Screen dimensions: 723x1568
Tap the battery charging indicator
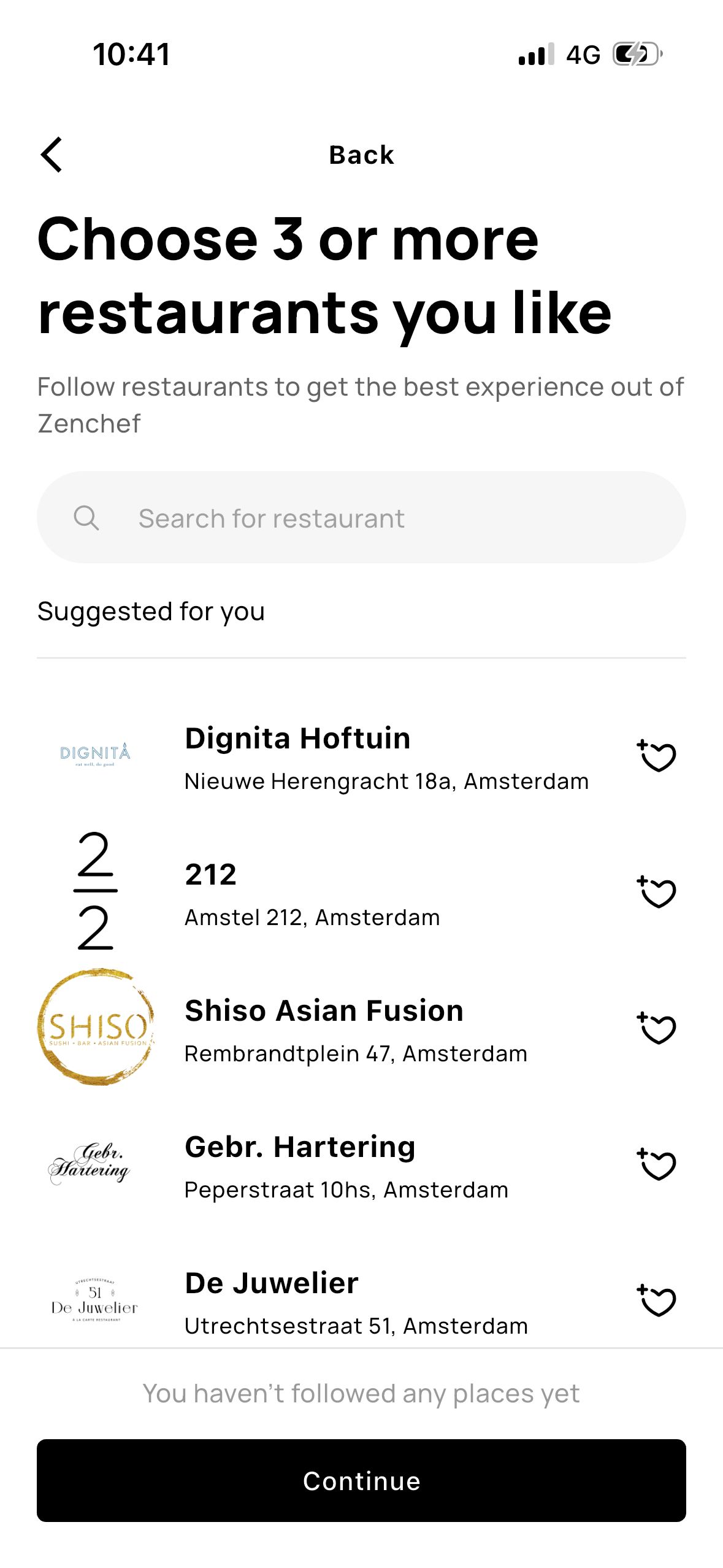635,55
